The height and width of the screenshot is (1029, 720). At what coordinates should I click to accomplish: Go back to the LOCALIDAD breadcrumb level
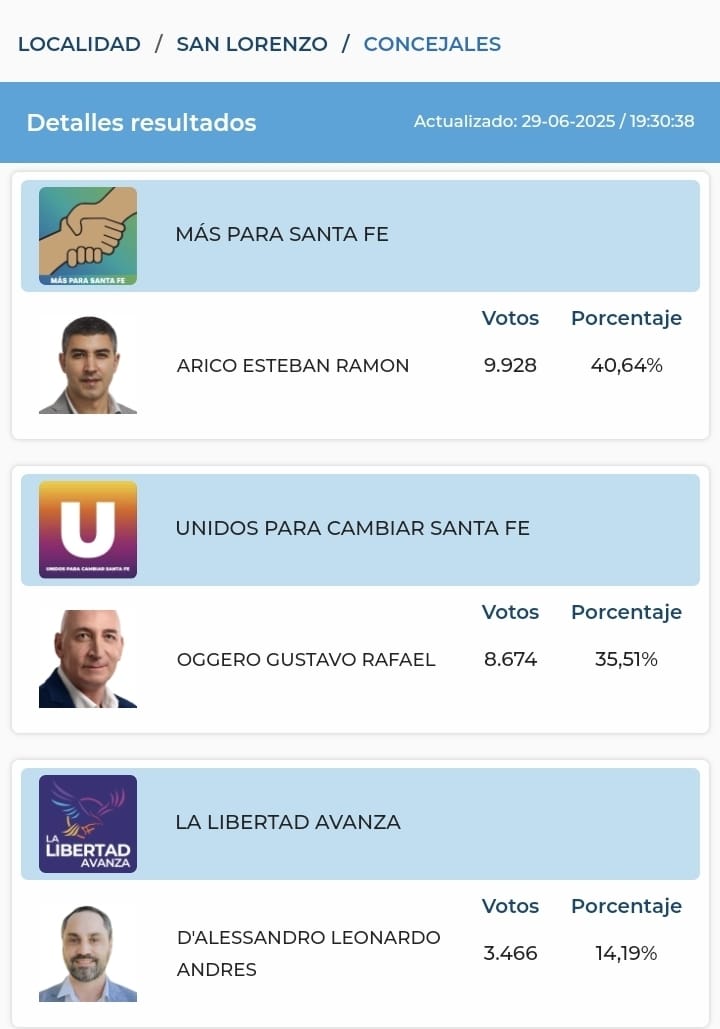79,44
